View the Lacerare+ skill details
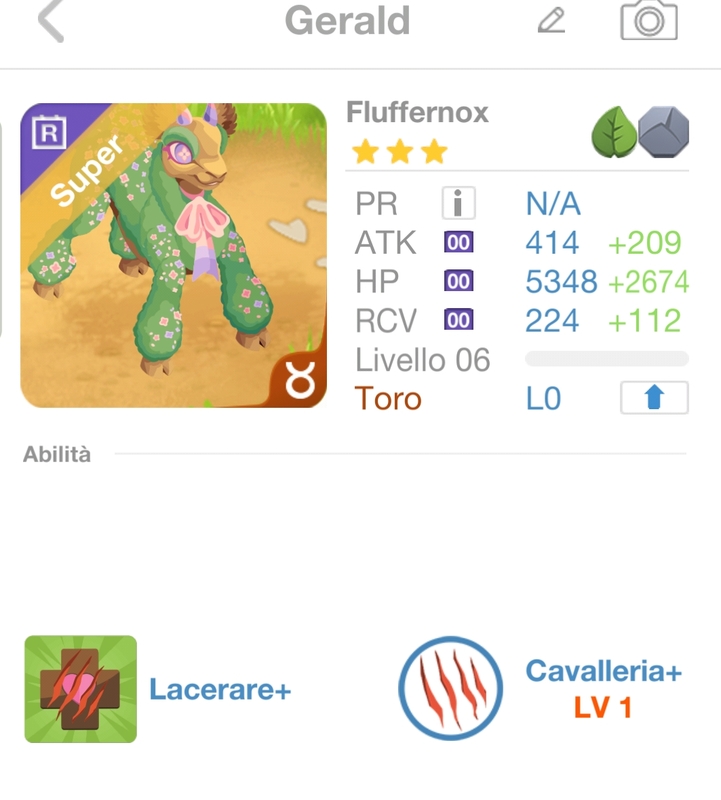 81,689
